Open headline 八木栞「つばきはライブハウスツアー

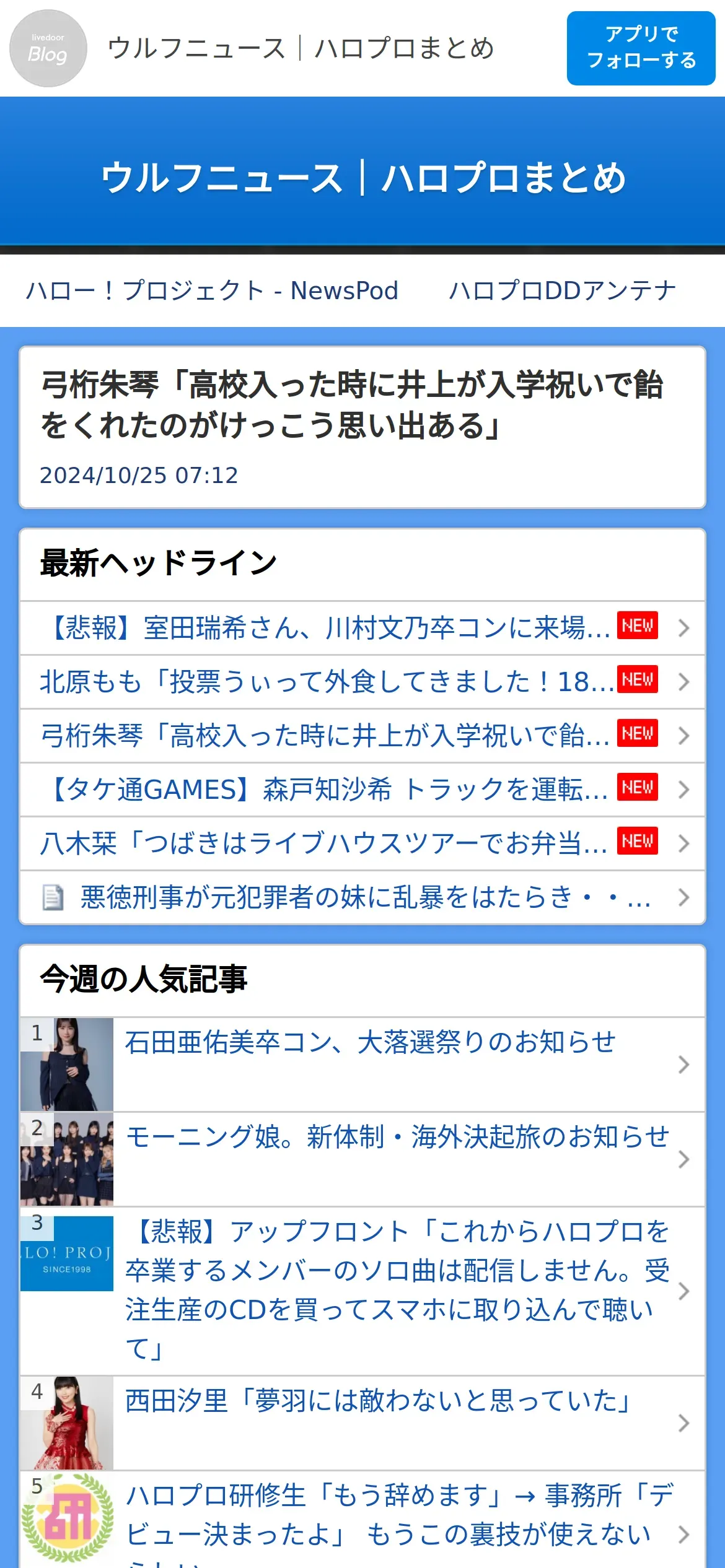click(x=362, y=843)
